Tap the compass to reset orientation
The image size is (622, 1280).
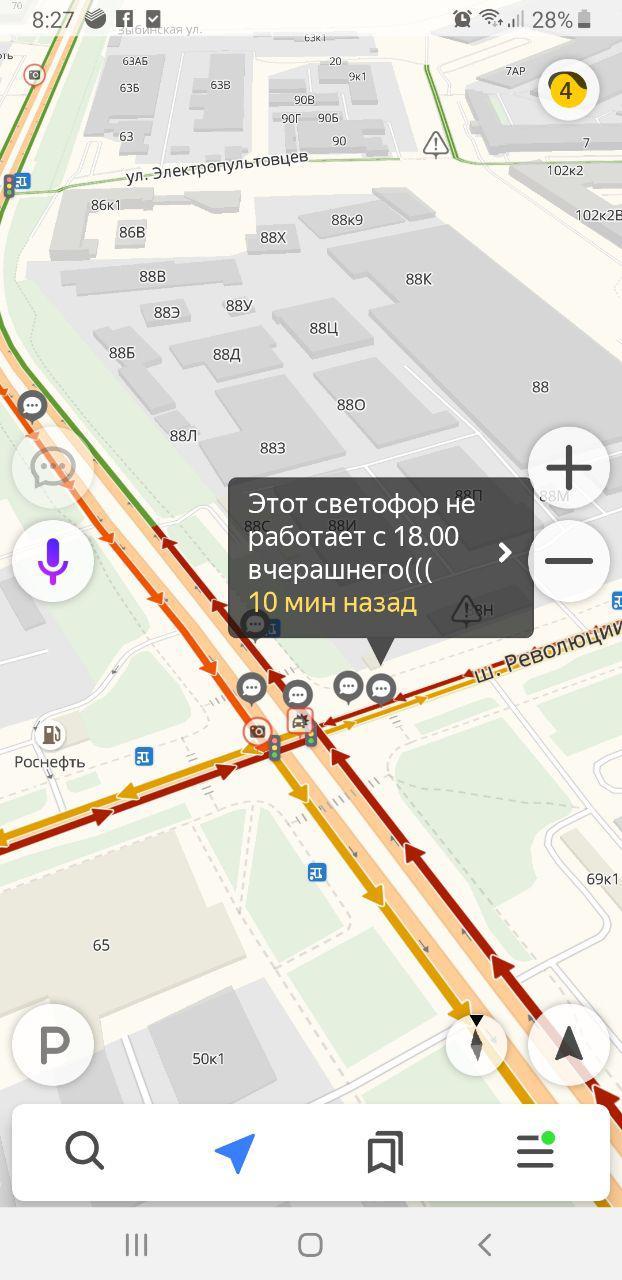click(476, 1043)
